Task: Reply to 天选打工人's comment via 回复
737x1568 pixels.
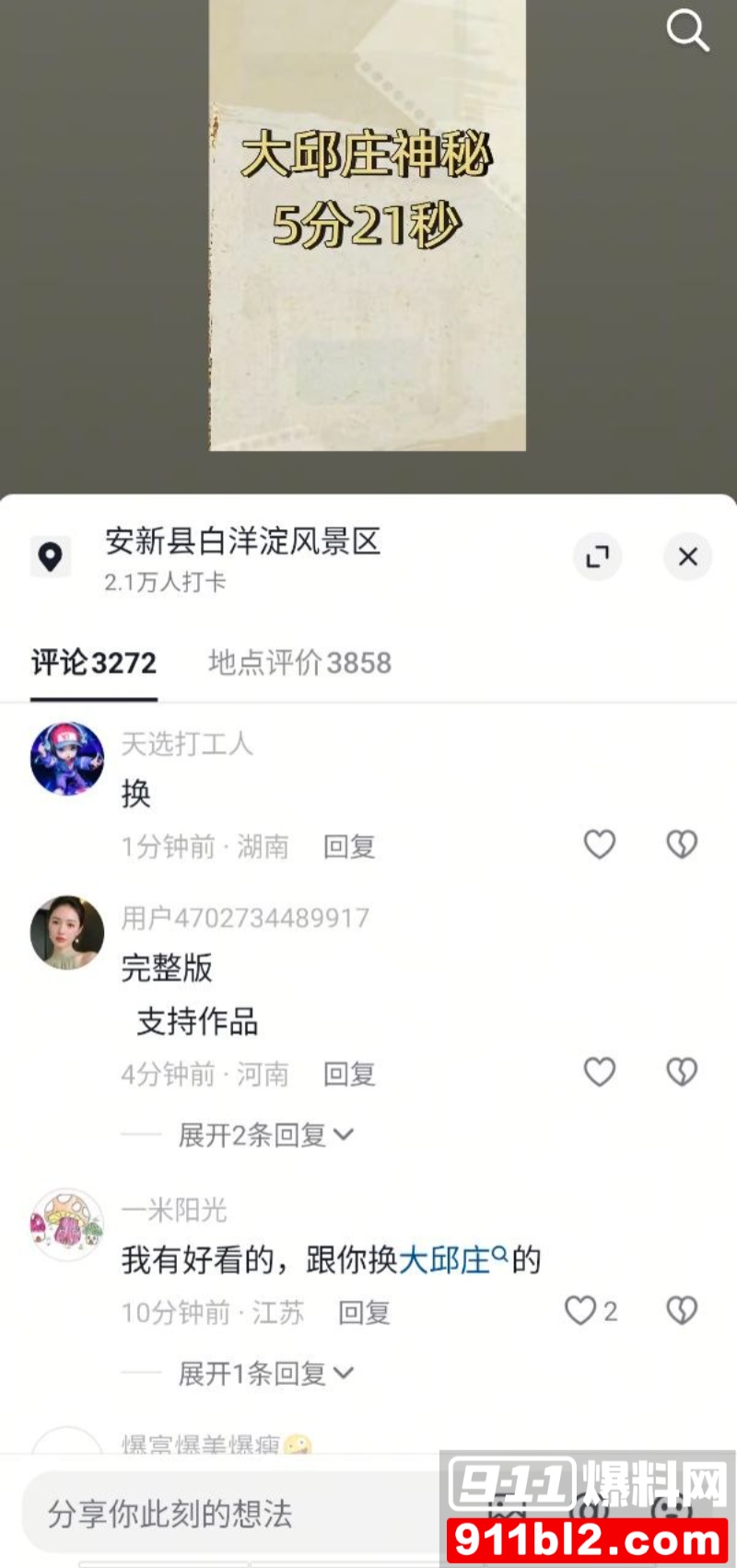Action: (347, 846)
